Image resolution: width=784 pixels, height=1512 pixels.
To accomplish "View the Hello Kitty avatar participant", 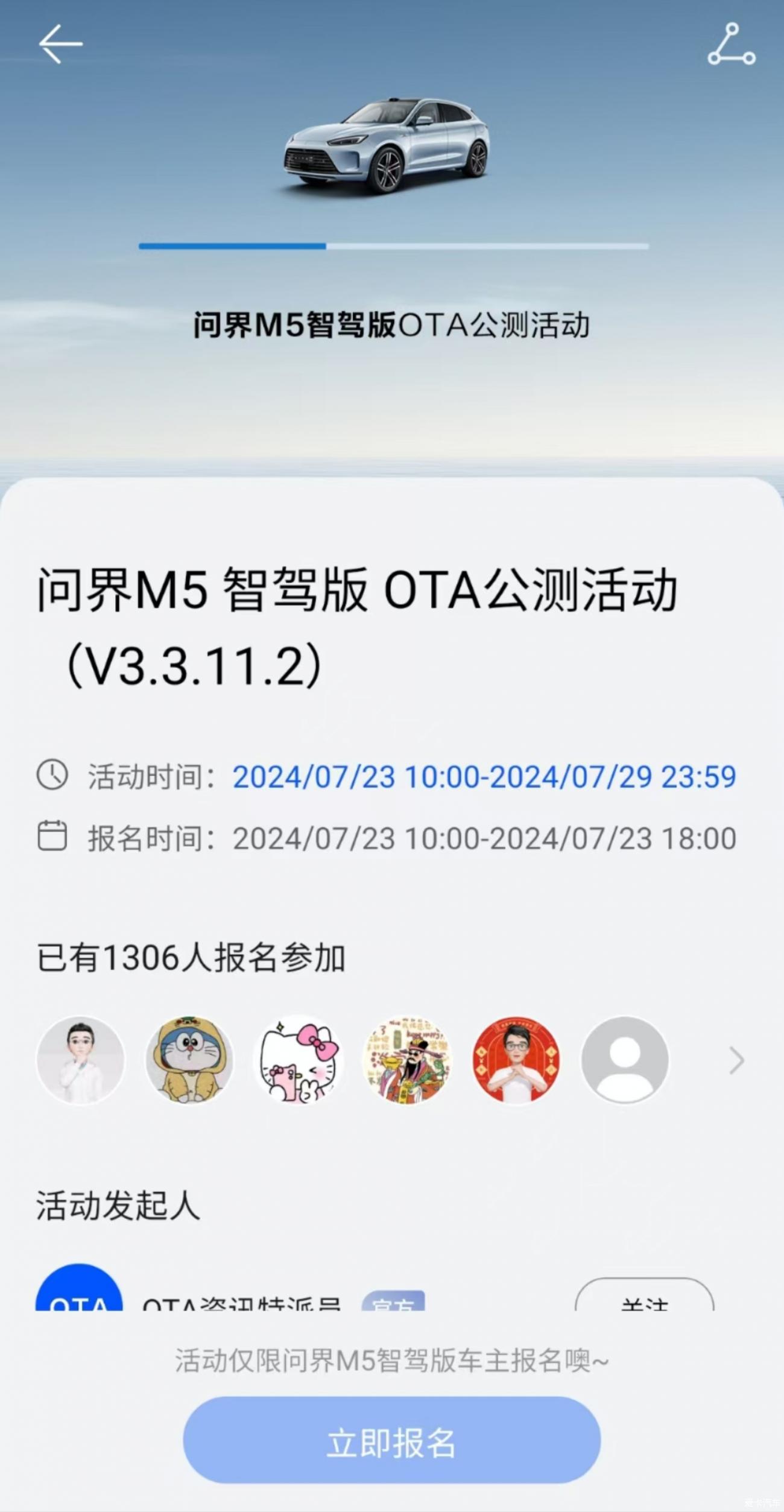I will (x=299, y=1060).
